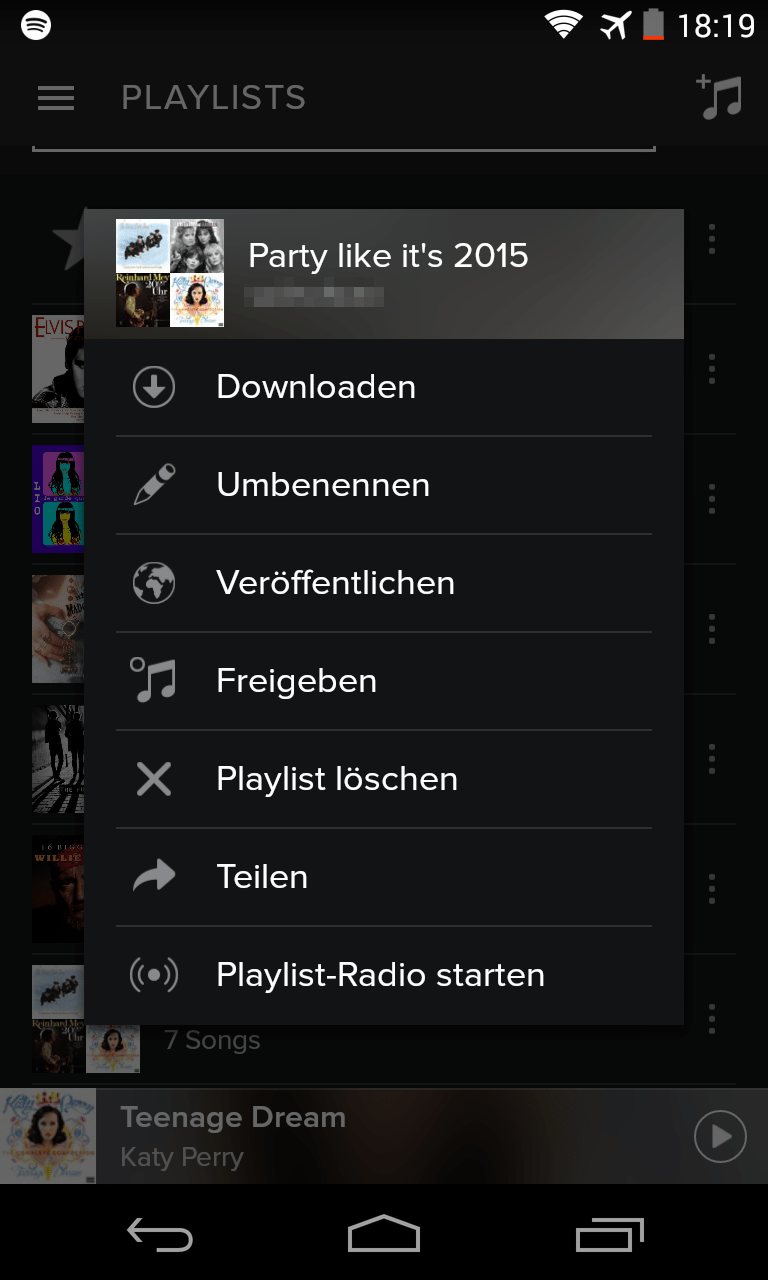Tap Playlist löschen
Screen dimensions: 768x1280
point(337,779)
